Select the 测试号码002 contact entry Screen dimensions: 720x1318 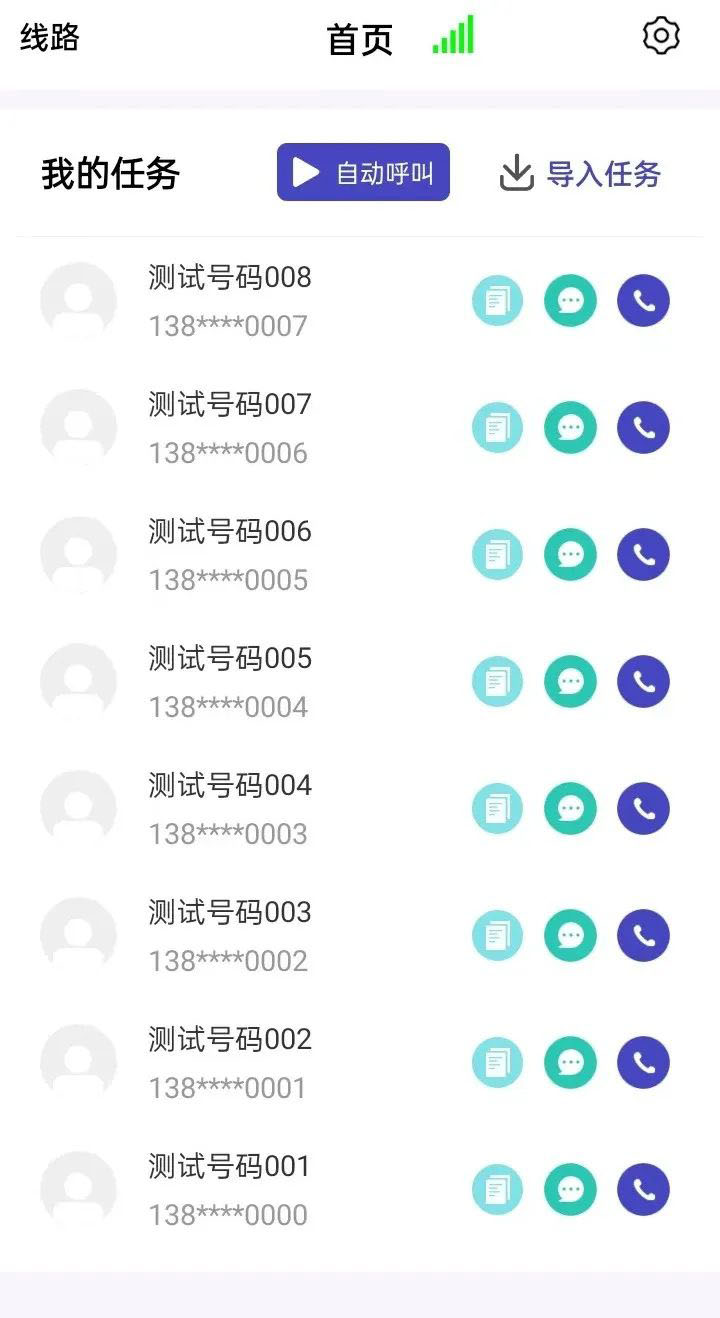tap(360, 1063)
